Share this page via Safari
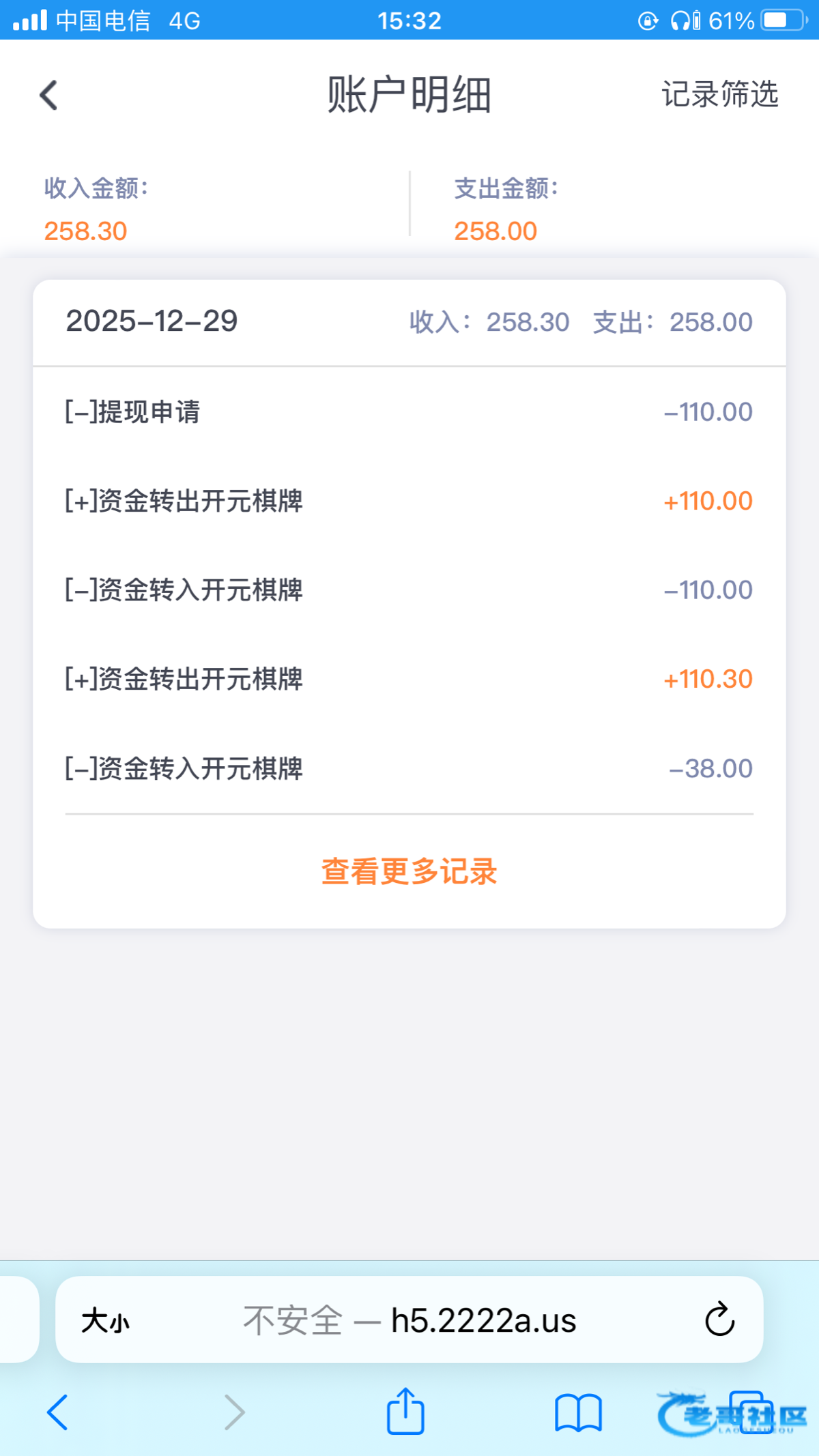This screenshot has height=1456, width=819. (x=405, y=1412)
